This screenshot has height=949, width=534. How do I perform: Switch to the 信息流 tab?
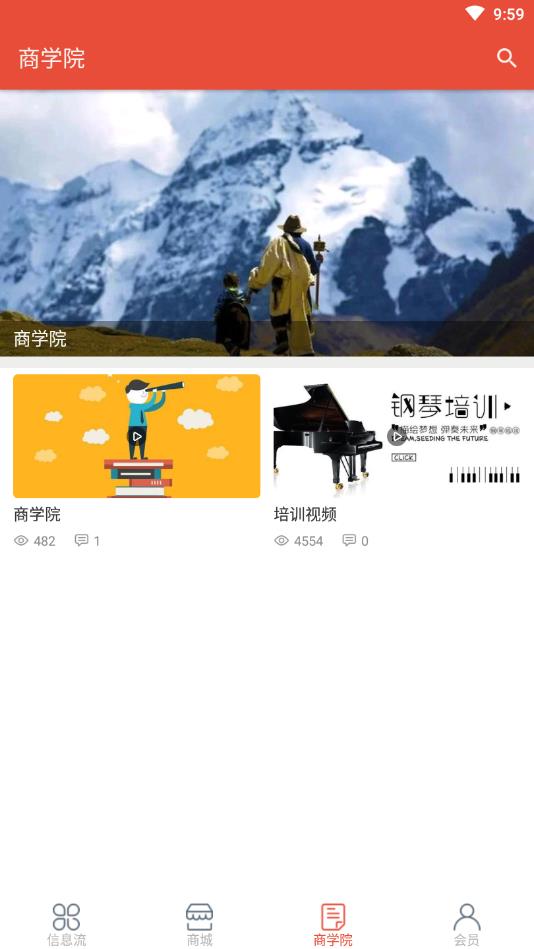(67, 924)
